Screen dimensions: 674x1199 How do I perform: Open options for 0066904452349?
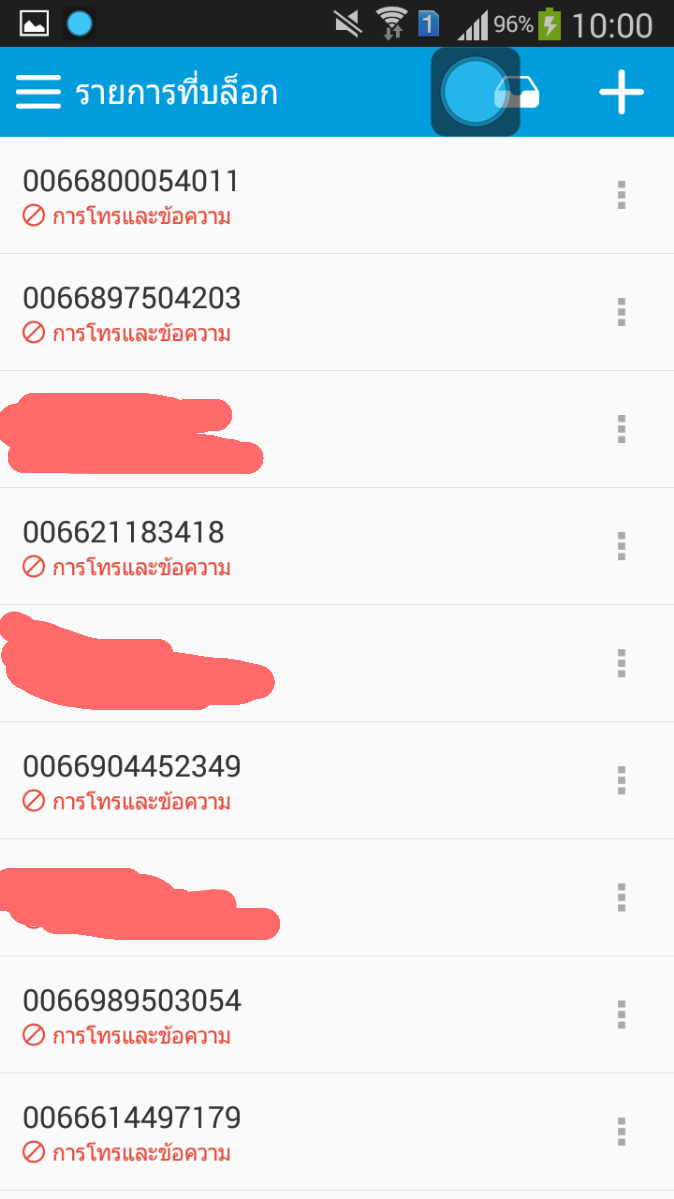click(621, 781)
